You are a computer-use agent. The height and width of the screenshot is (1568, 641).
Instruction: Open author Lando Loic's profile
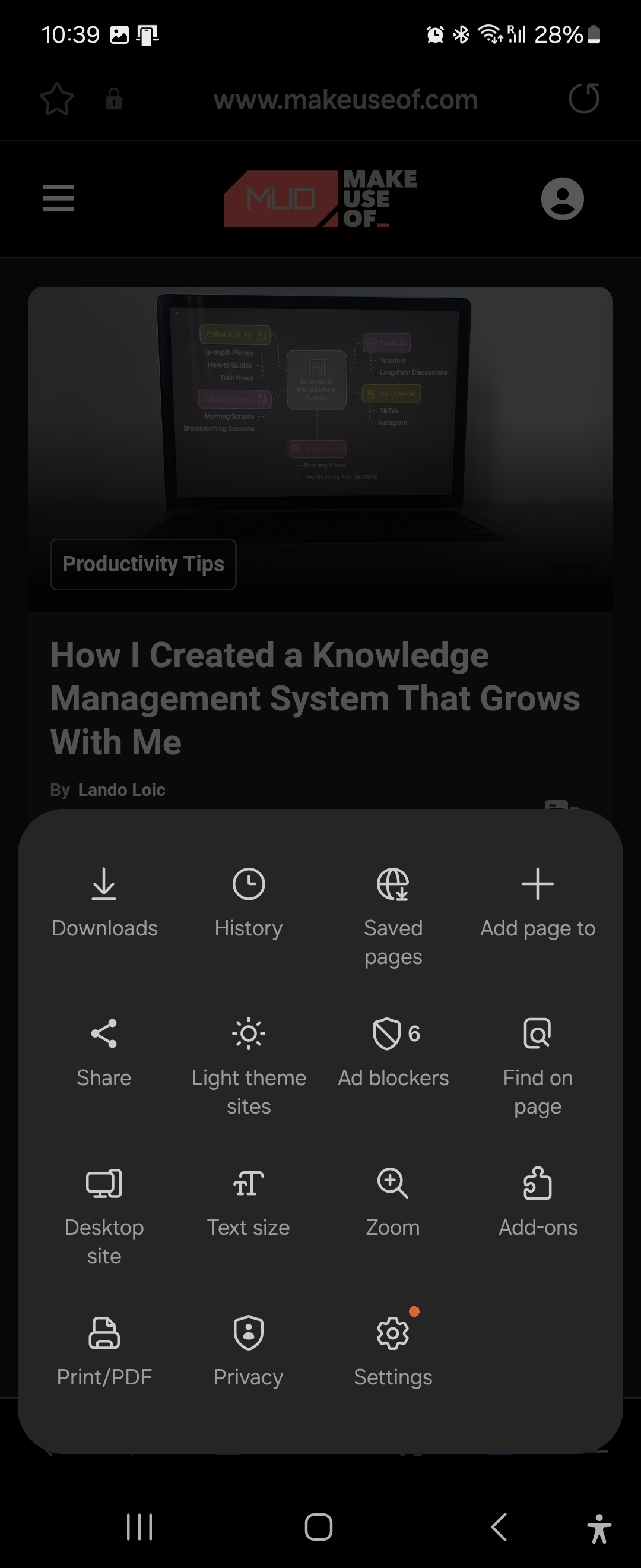121,789
